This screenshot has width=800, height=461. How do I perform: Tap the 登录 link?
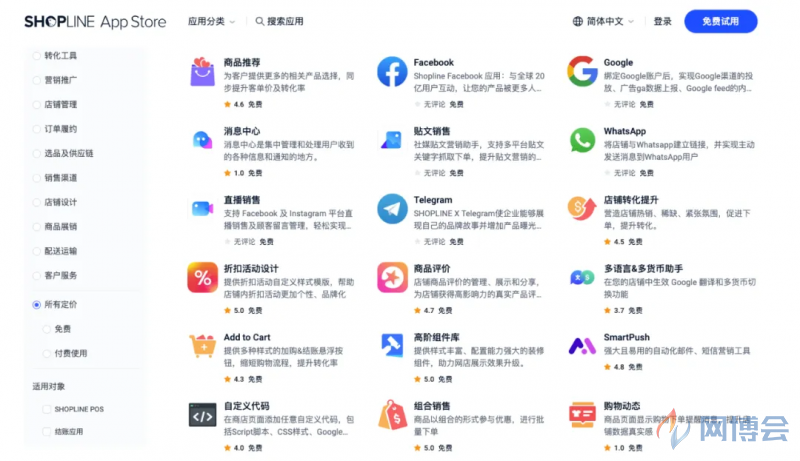click(x=662, y=21)
